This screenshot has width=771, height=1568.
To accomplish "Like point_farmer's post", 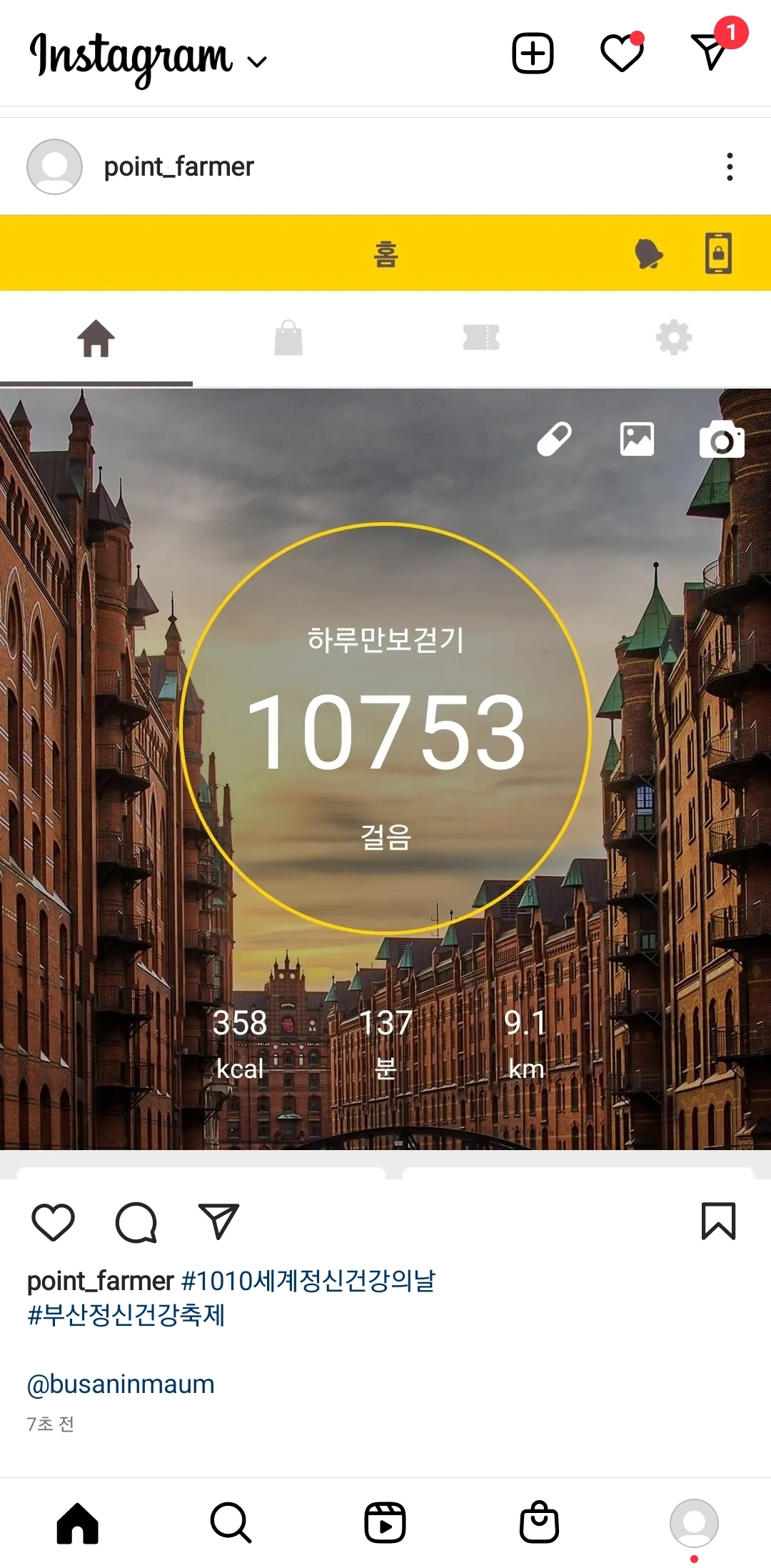I will [x=54, y=1222].
